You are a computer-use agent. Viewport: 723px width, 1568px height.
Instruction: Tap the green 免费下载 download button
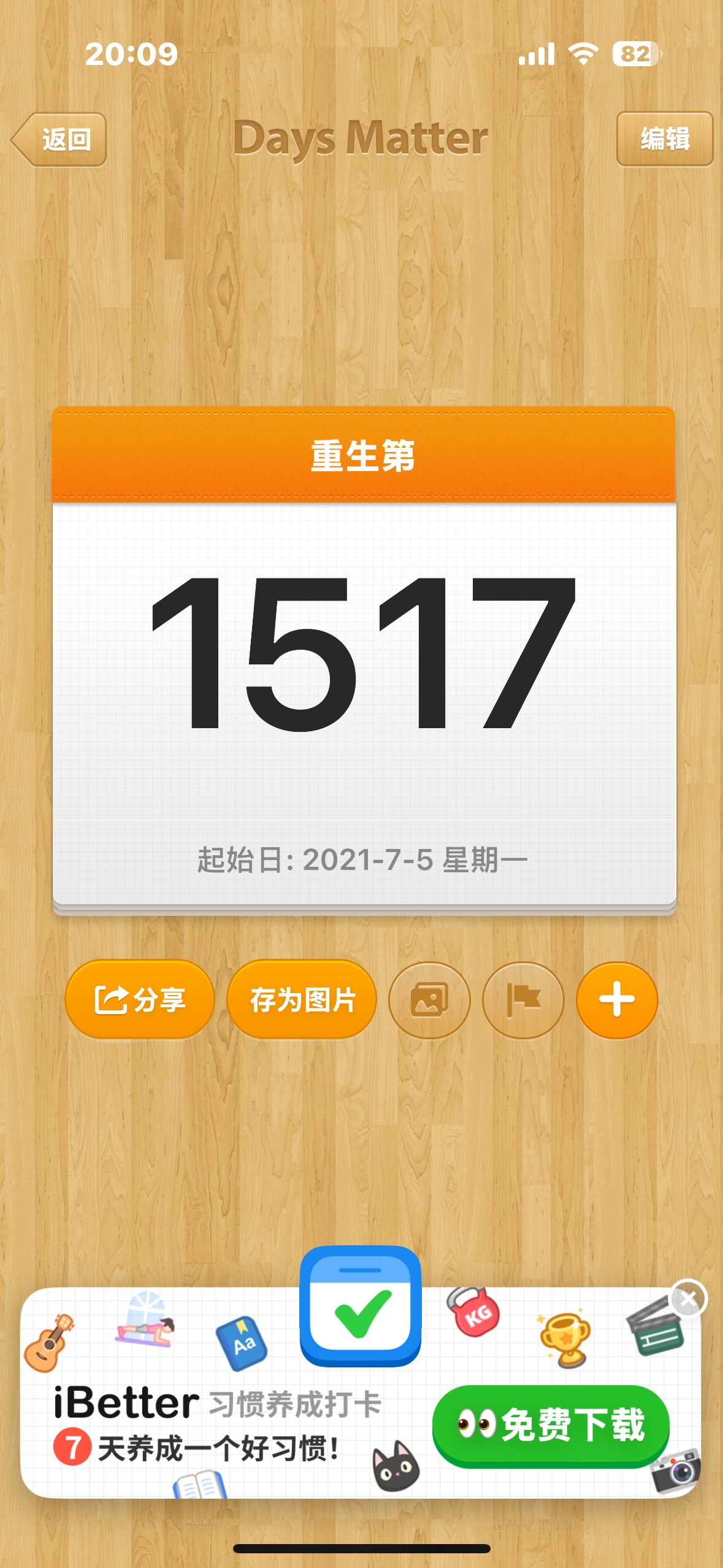(x=551, y=1425)
